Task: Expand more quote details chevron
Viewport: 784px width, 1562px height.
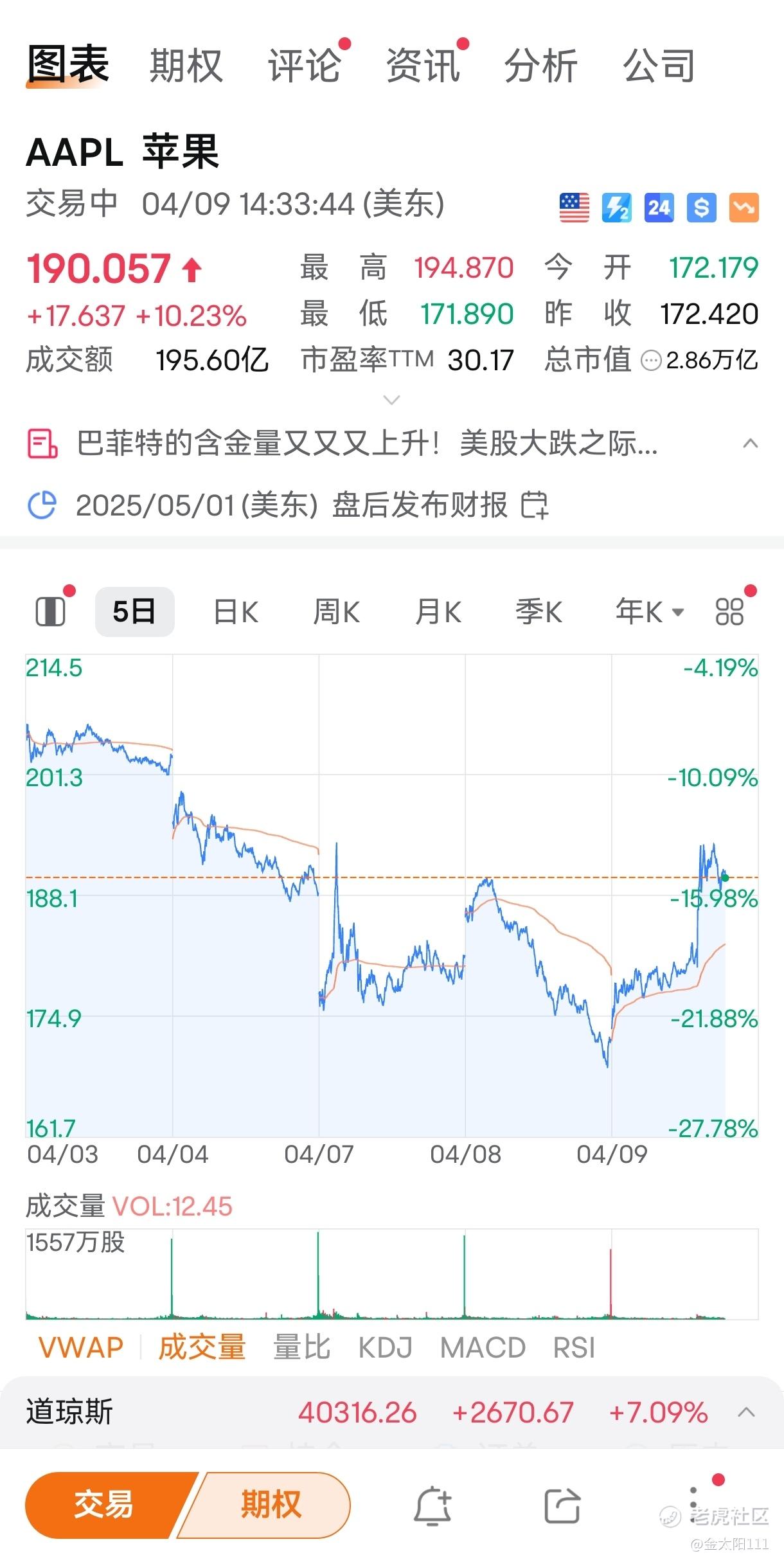Action: (391, 400)
